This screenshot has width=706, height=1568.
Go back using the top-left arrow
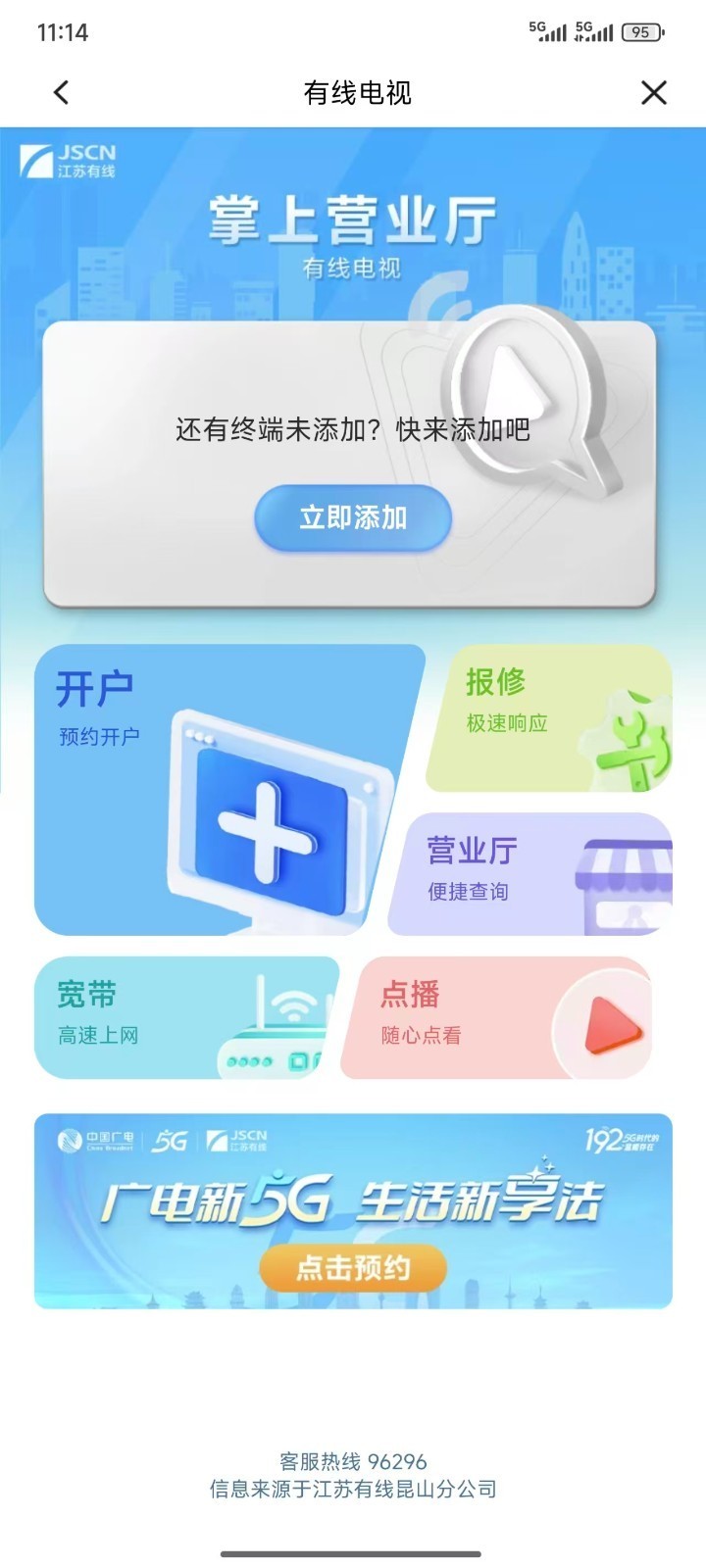(x=61, y=93)
